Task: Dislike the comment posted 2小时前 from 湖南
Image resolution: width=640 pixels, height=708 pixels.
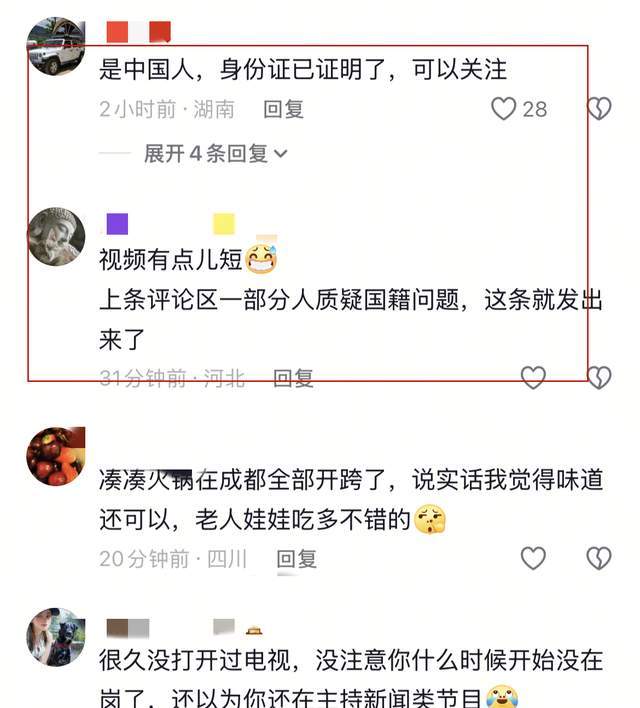Action: click(598, 109)
